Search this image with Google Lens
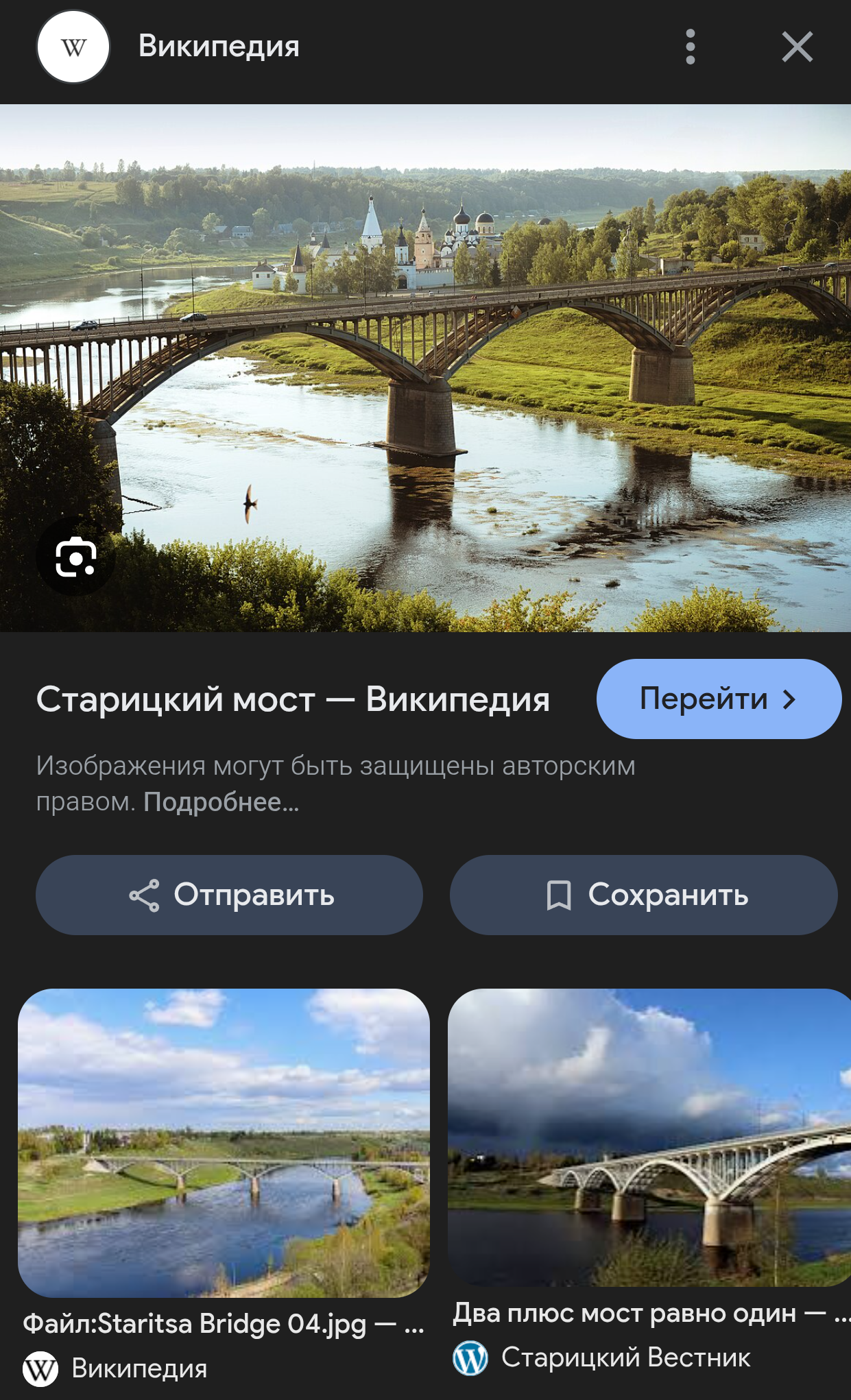851x1400 pixels. click(75, 556)
